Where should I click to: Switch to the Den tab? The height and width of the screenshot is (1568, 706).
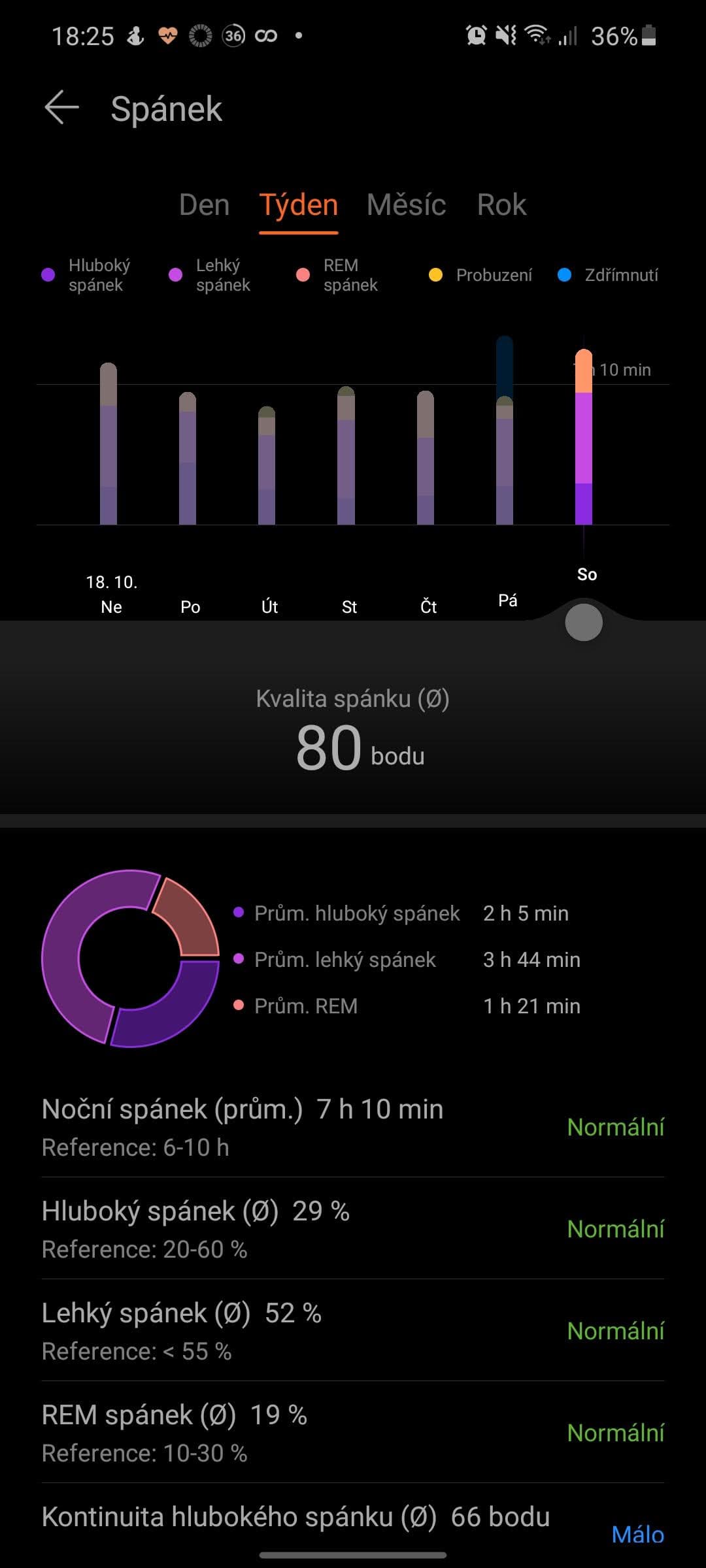click(204, 205)
